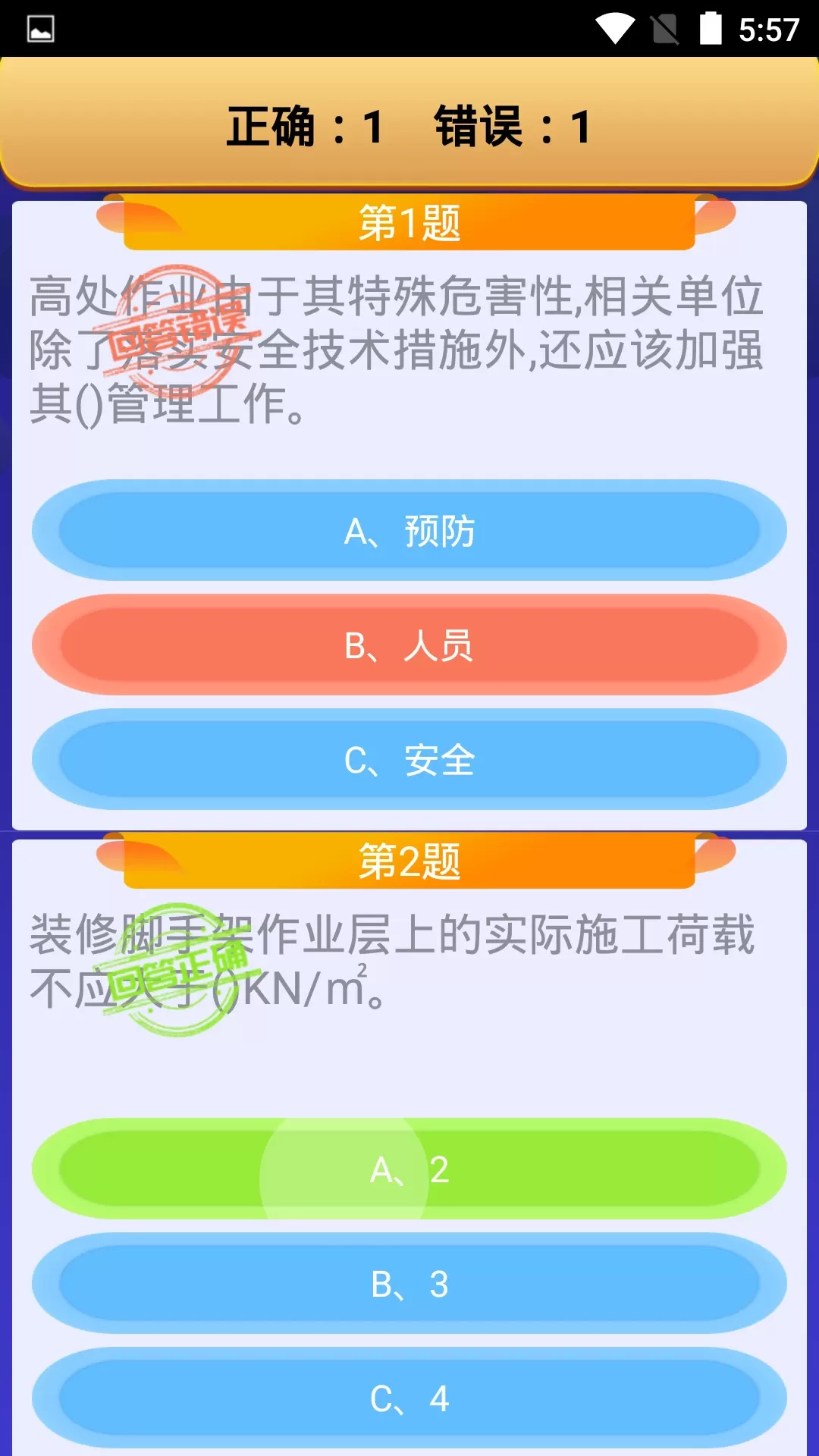The width and height of the screenshot is (819, 1456).
Task: Select answer A、2 for question 2
Action: click(409, 1169)
